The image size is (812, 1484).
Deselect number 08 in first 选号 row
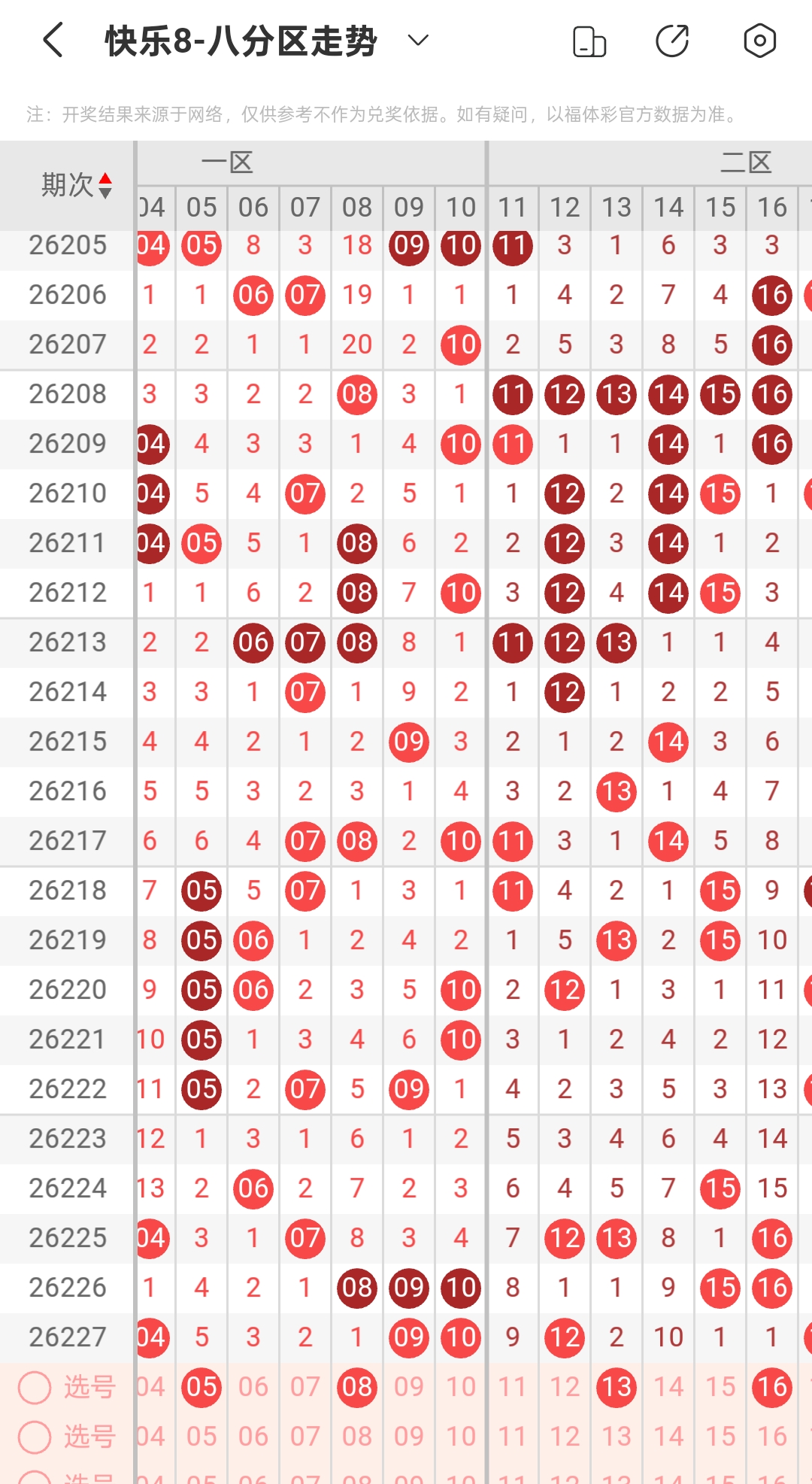[357, 1387]
